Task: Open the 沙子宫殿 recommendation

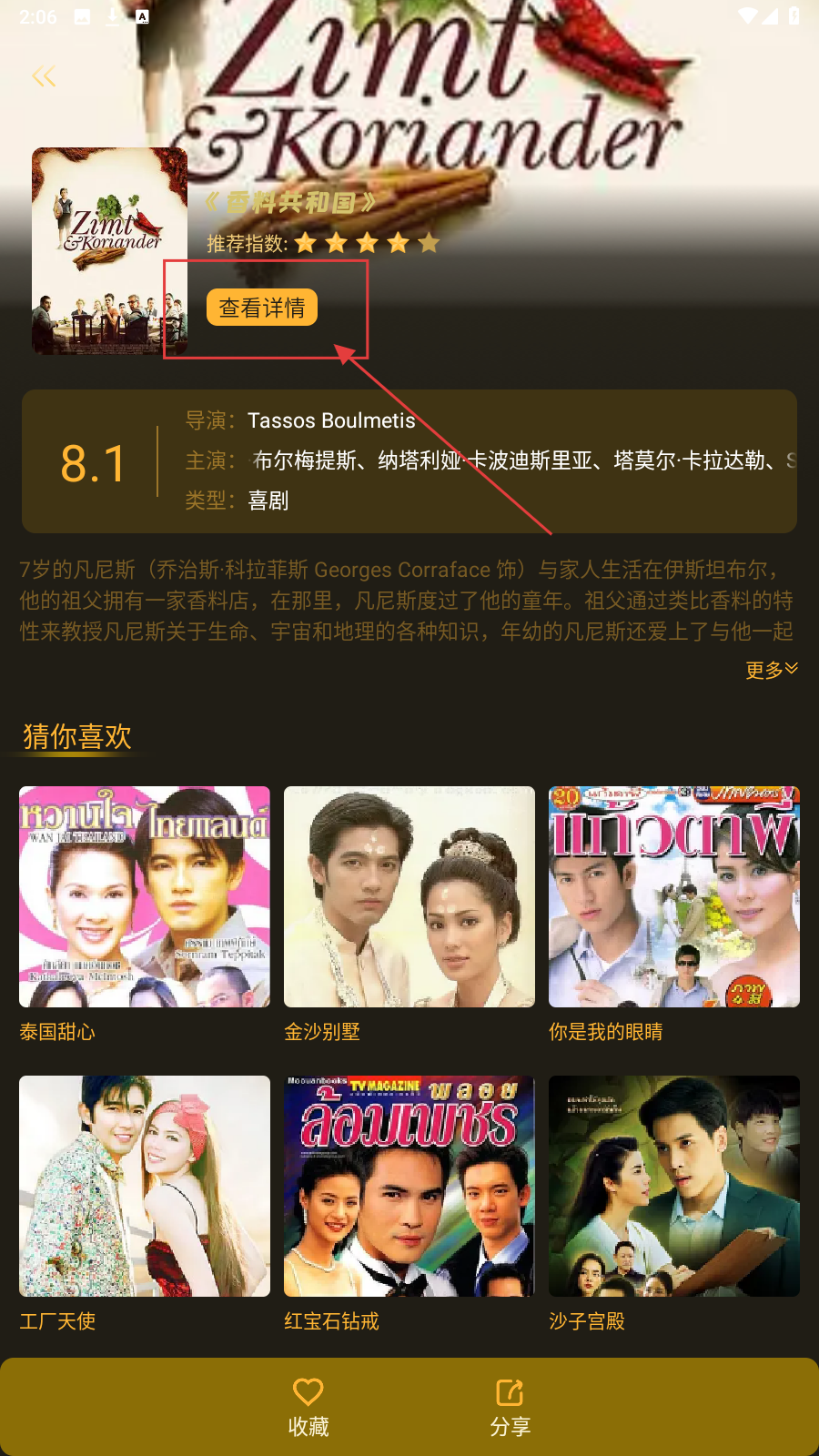Action: click(x=674, y=1186)
